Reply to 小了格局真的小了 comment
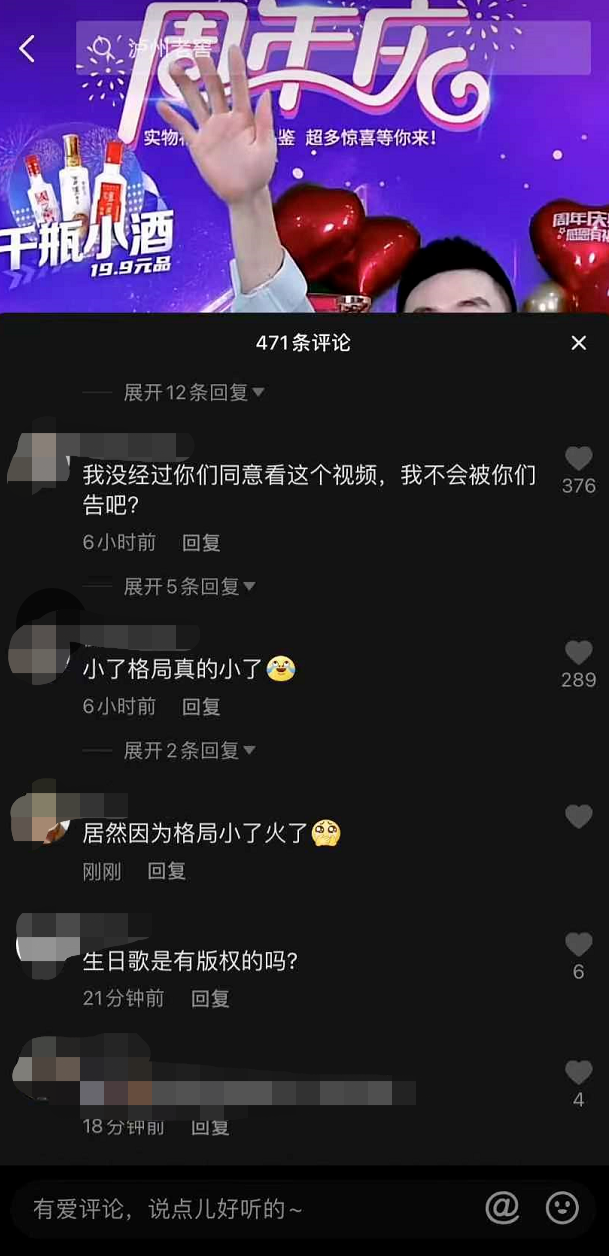 pyautogui.click(x=201, y=707)
